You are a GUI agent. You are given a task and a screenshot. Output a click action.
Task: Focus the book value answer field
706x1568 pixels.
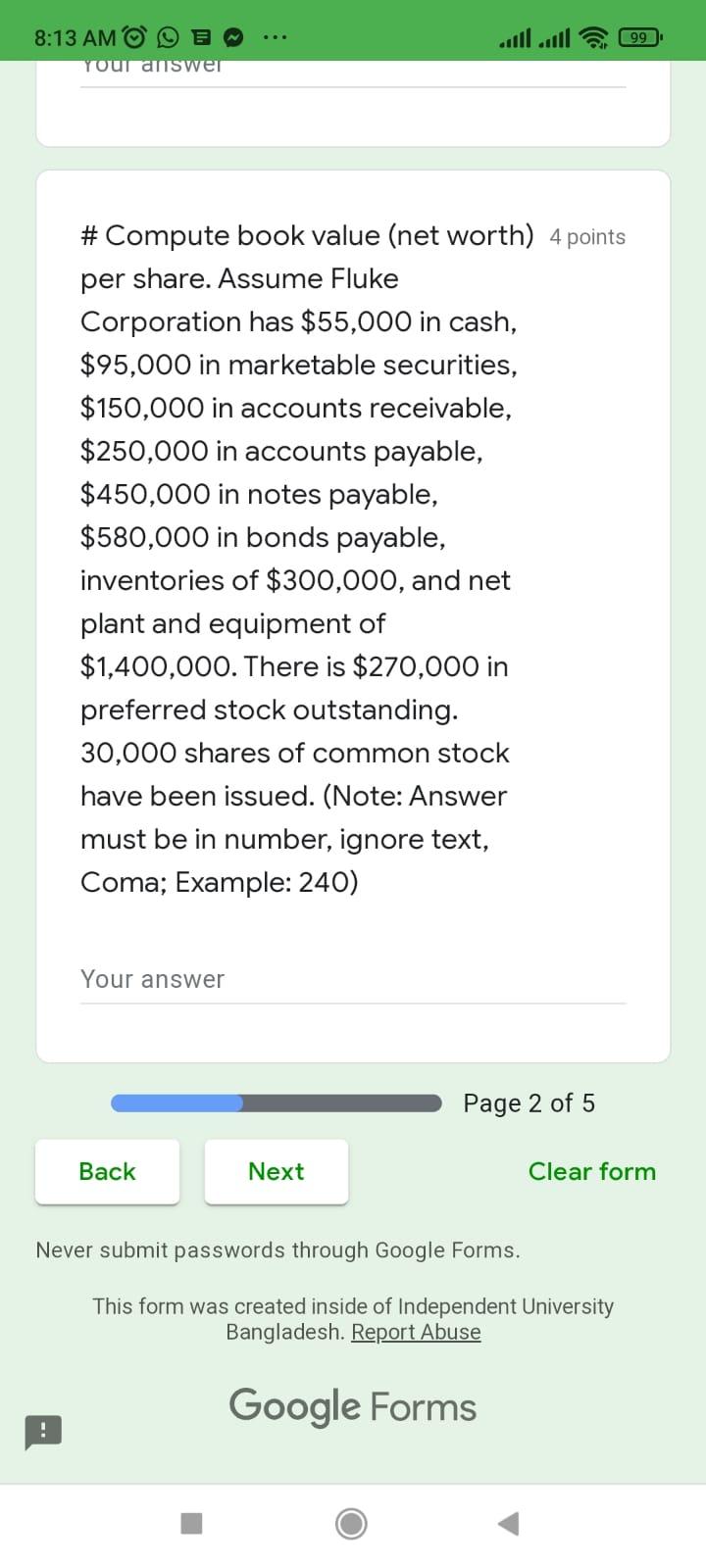[x=352, y=980]
